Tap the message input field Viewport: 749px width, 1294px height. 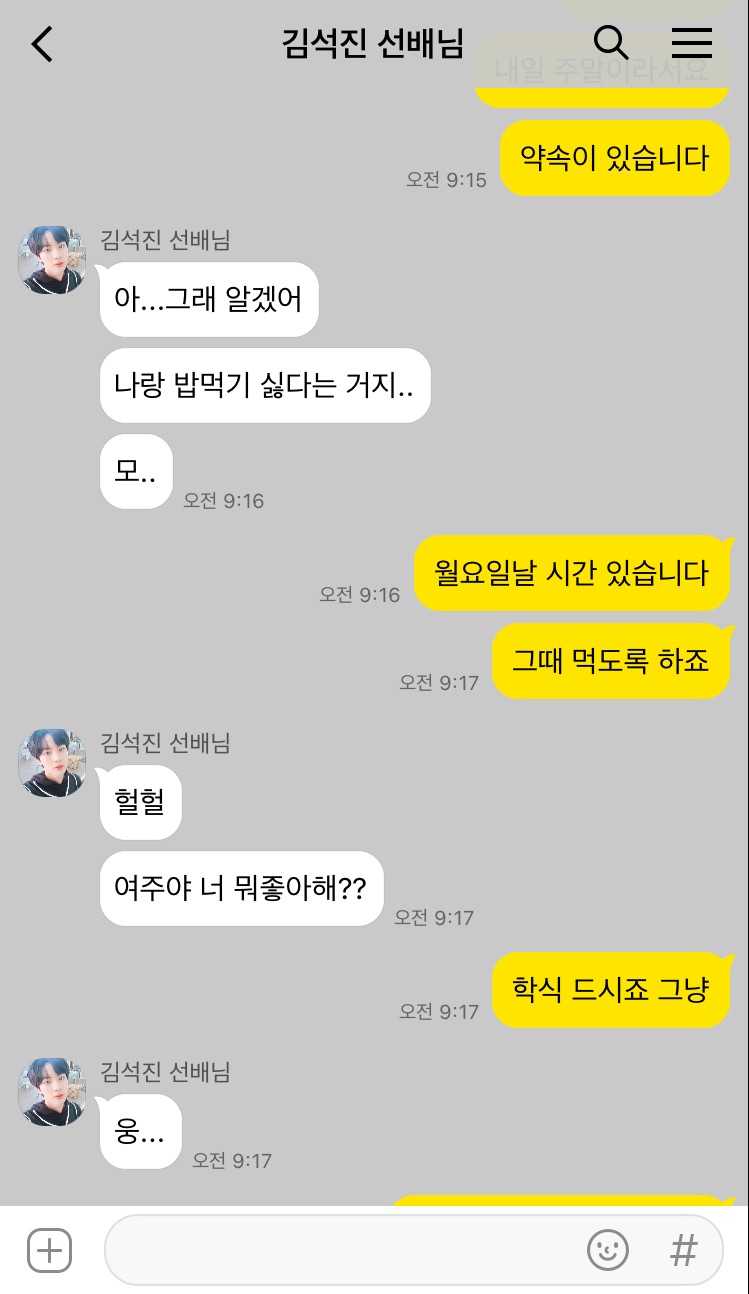340,1250
